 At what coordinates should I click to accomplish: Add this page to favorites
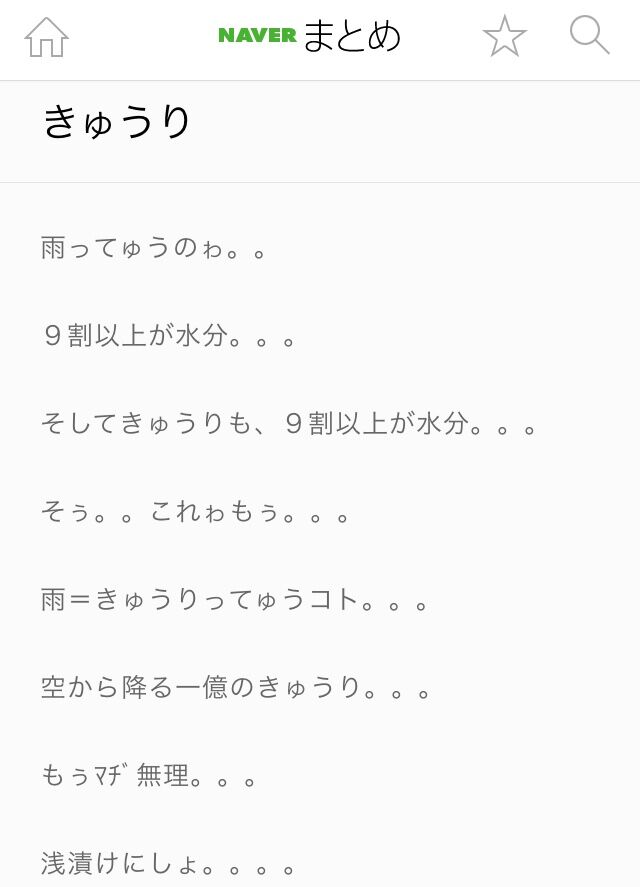[x=504, y=37]
